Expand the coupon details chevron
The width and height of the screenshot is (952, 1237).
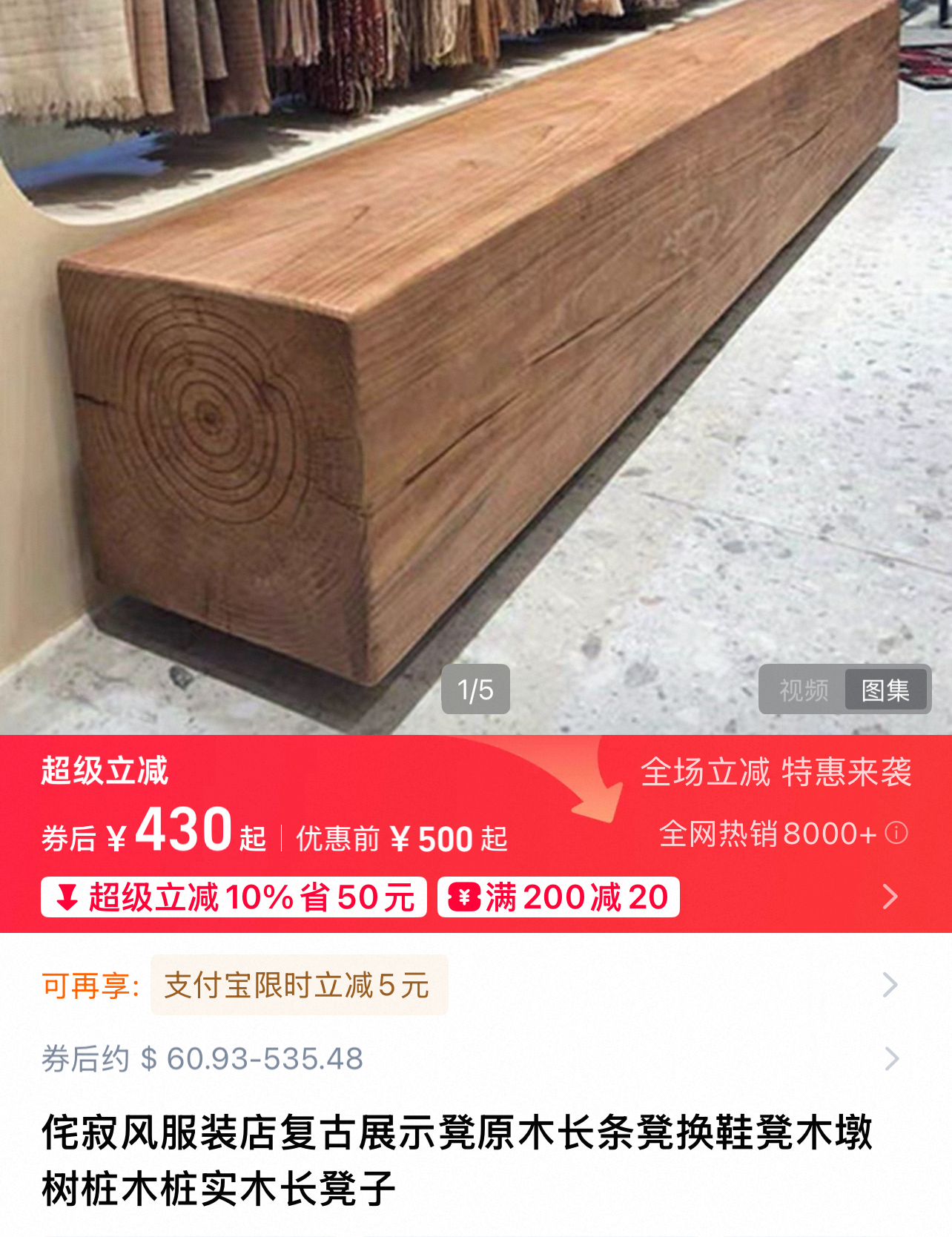[x=890, y=897]
